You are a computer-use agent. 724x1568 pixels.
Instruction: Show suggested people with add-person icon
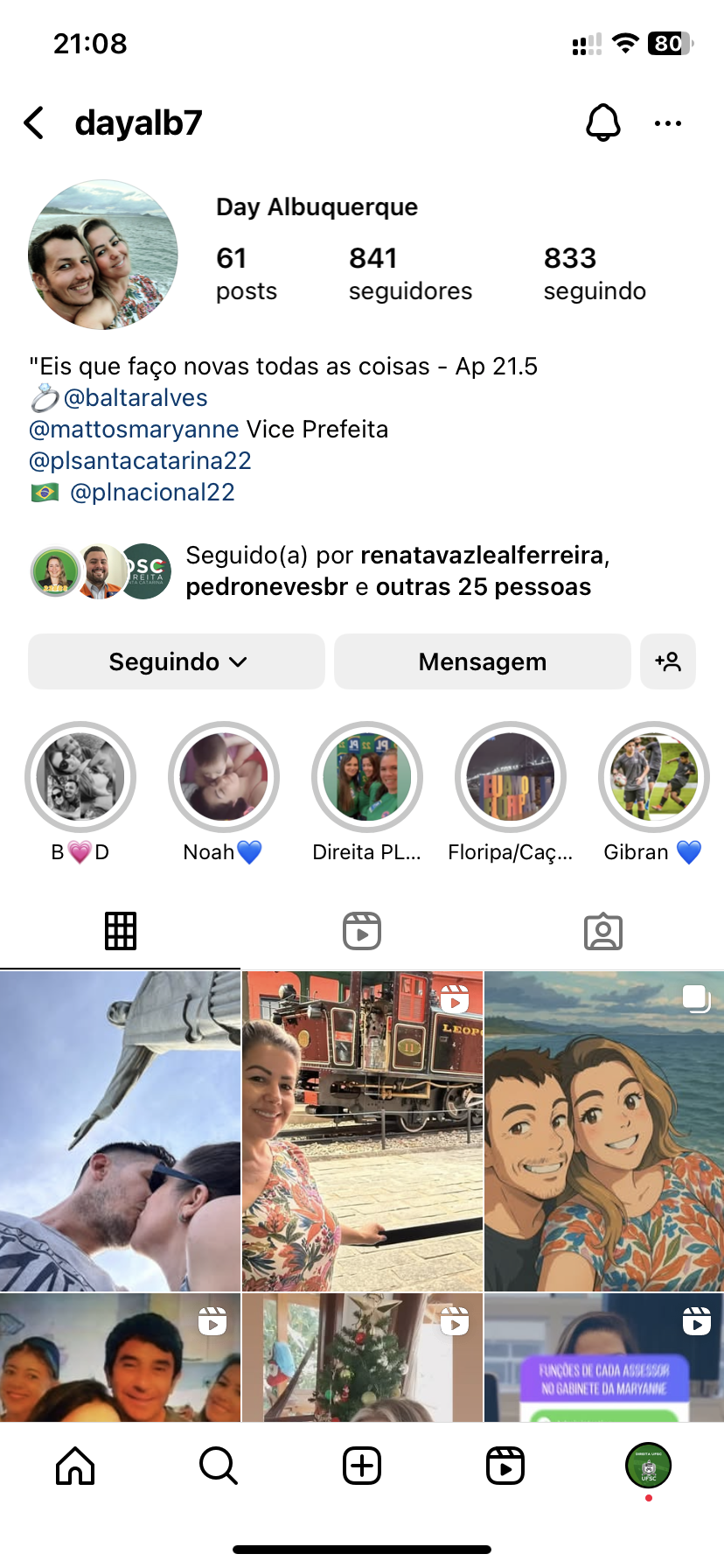(668, 661)
